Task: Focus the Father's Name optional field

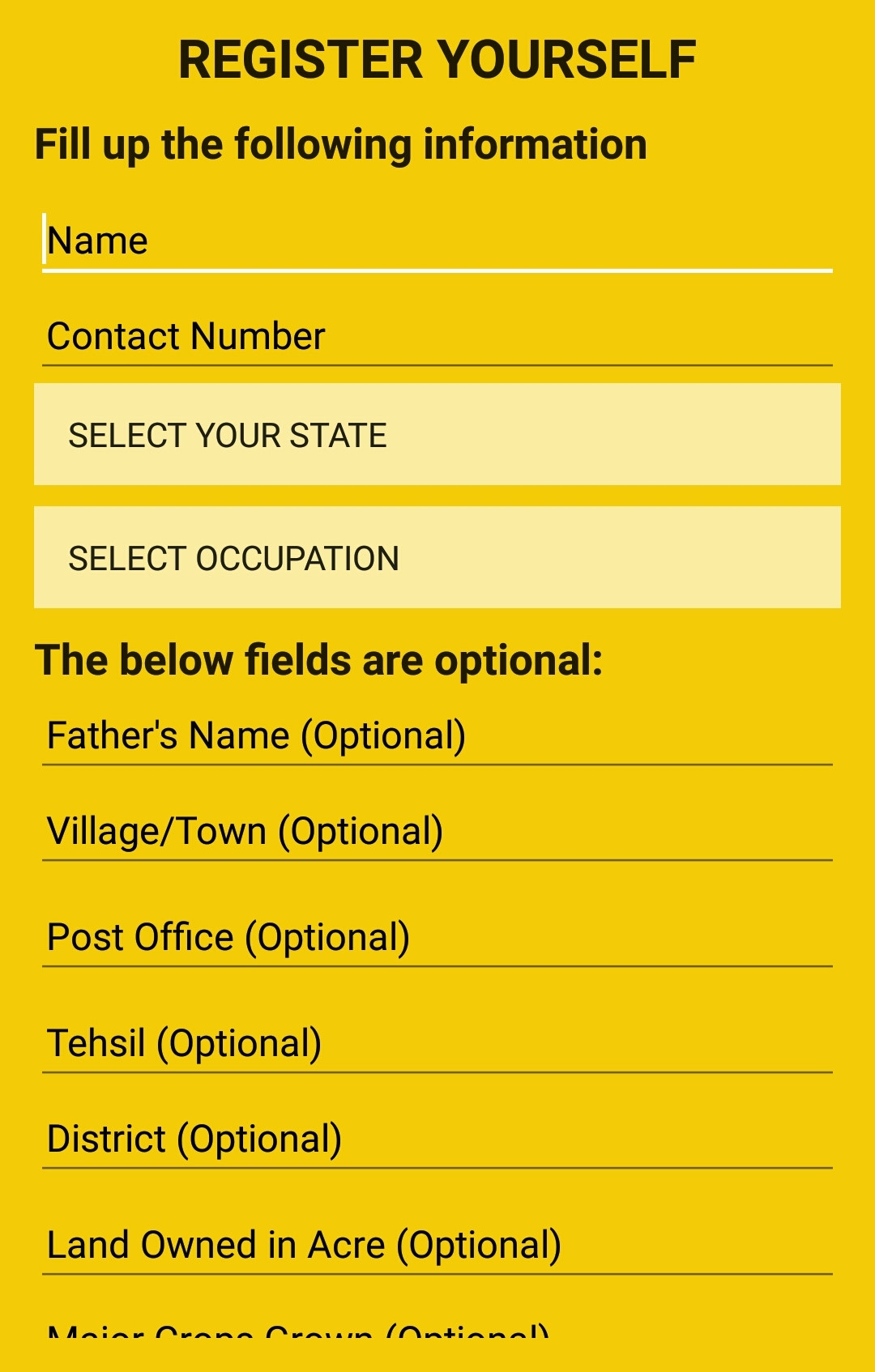Action: tap(437, 736)
